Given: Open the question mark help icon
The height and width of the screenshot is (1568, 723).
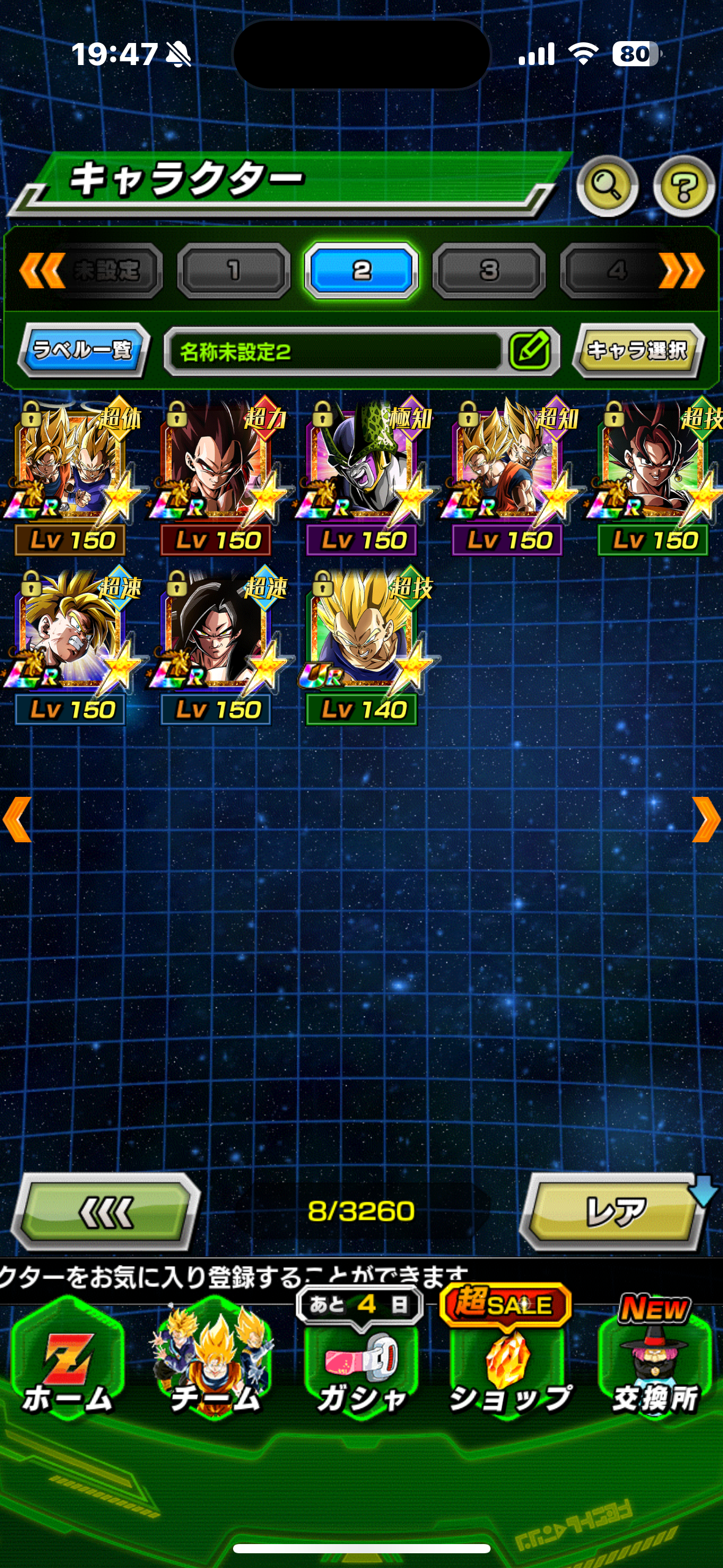Looking at the screenshot, I should pos(684,186).
